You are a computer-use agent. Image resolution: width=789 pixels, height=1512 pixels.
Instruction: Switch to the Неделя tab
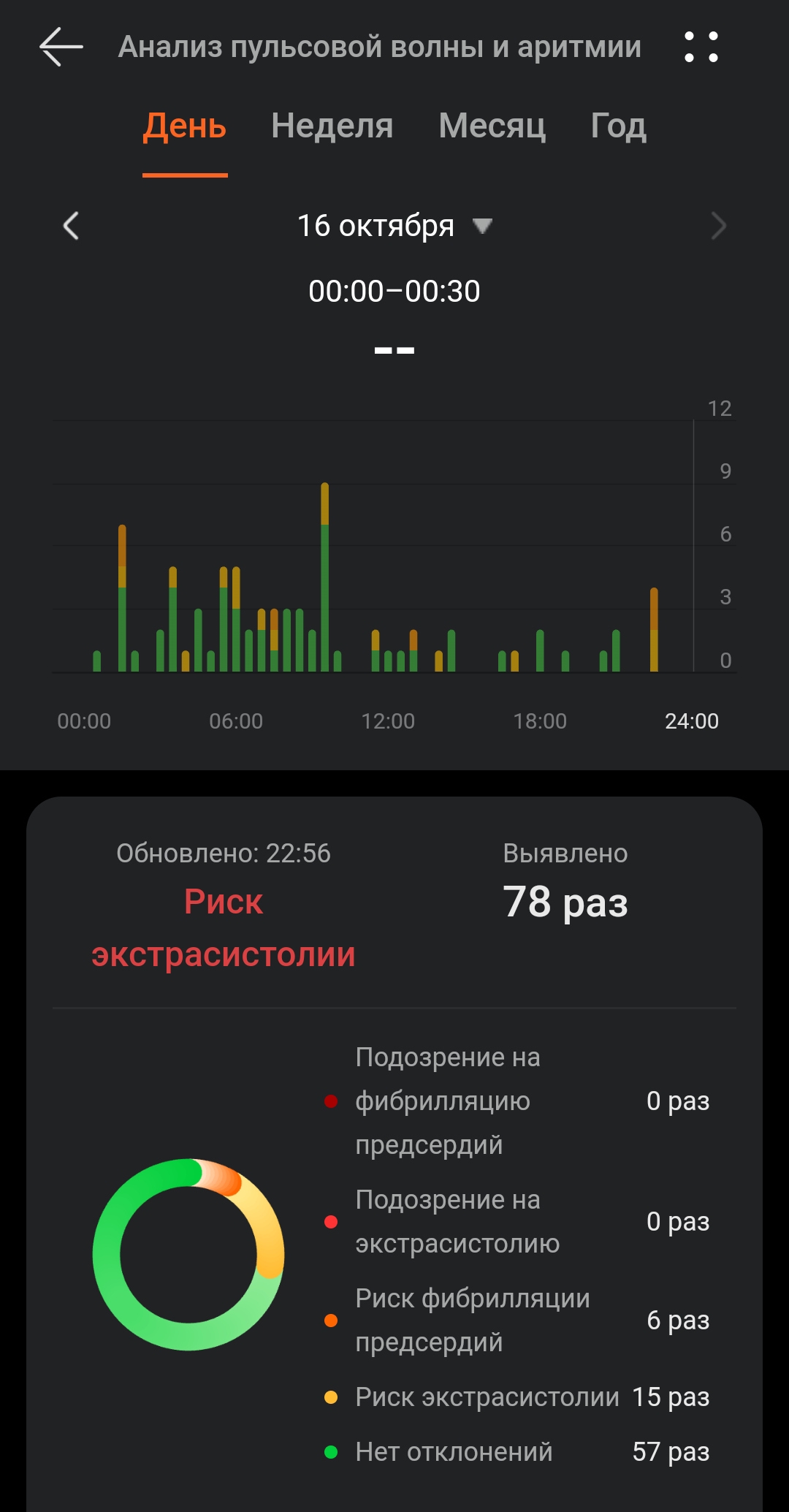tap(332, 126)
